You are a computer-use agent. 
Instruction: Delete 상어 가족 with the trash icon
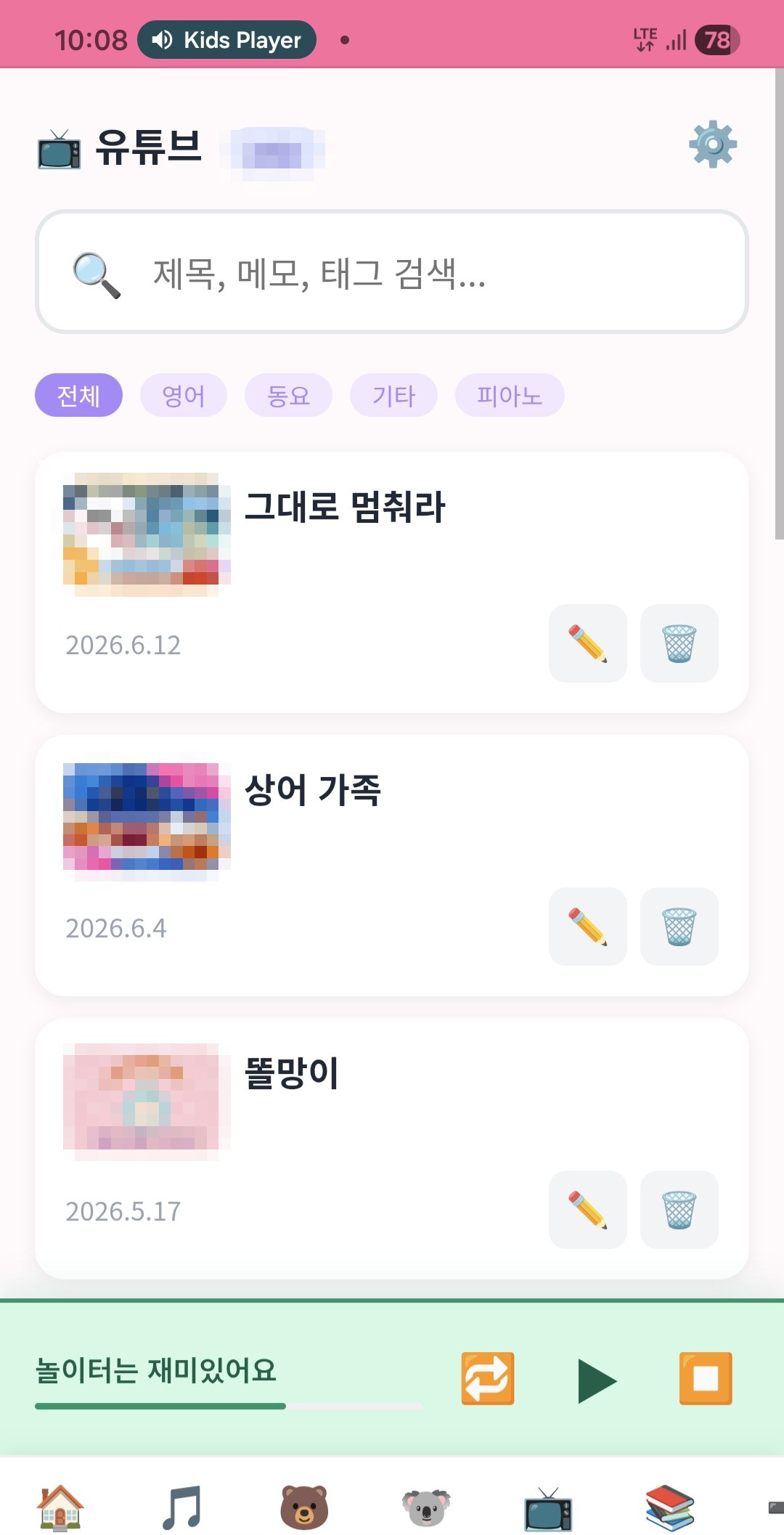pos(679,927)
